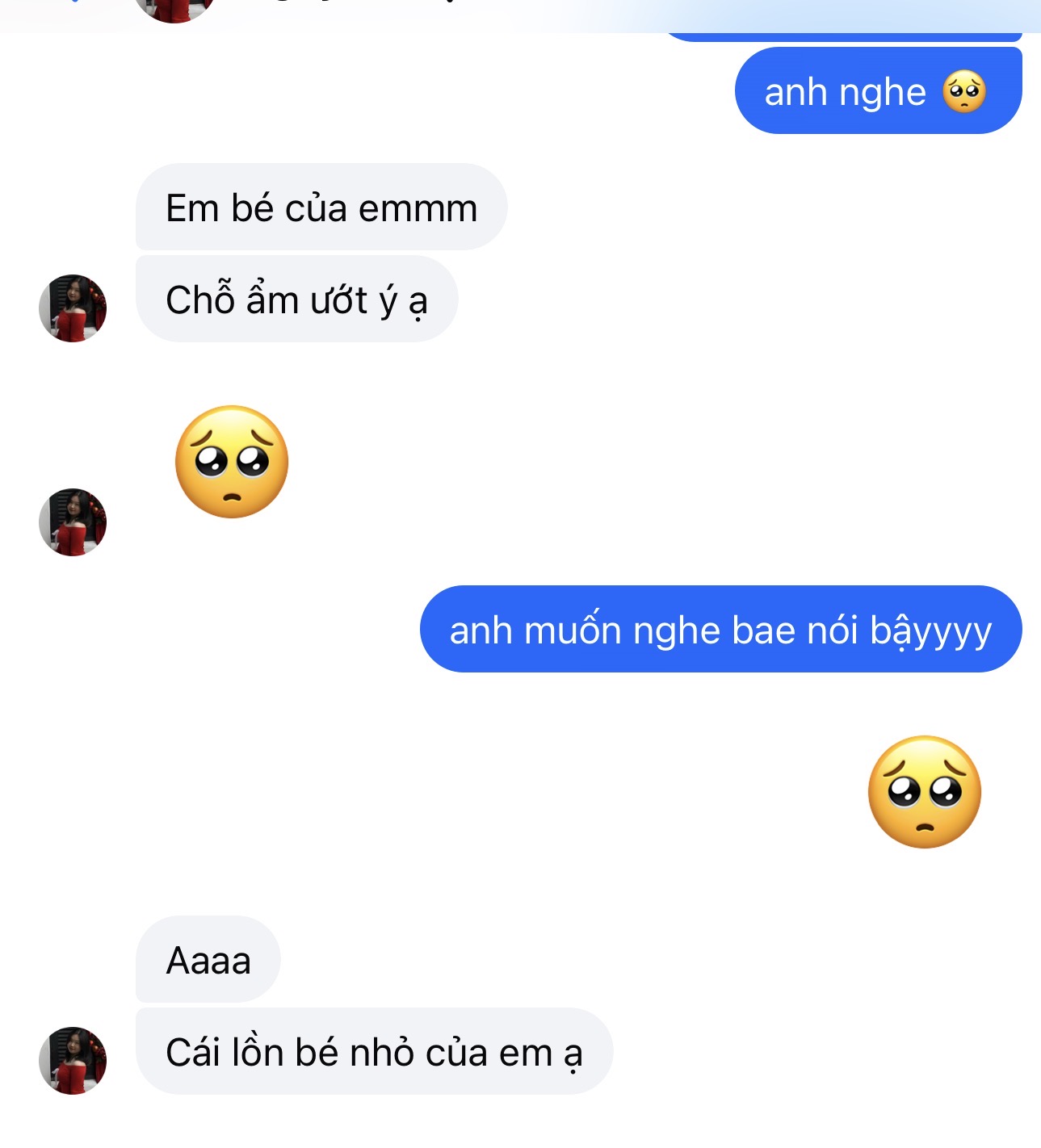Tap the sender avatar below the 'Aaaa' message
This screenshot has height=1148, width=1041.
pos(73,1060)
